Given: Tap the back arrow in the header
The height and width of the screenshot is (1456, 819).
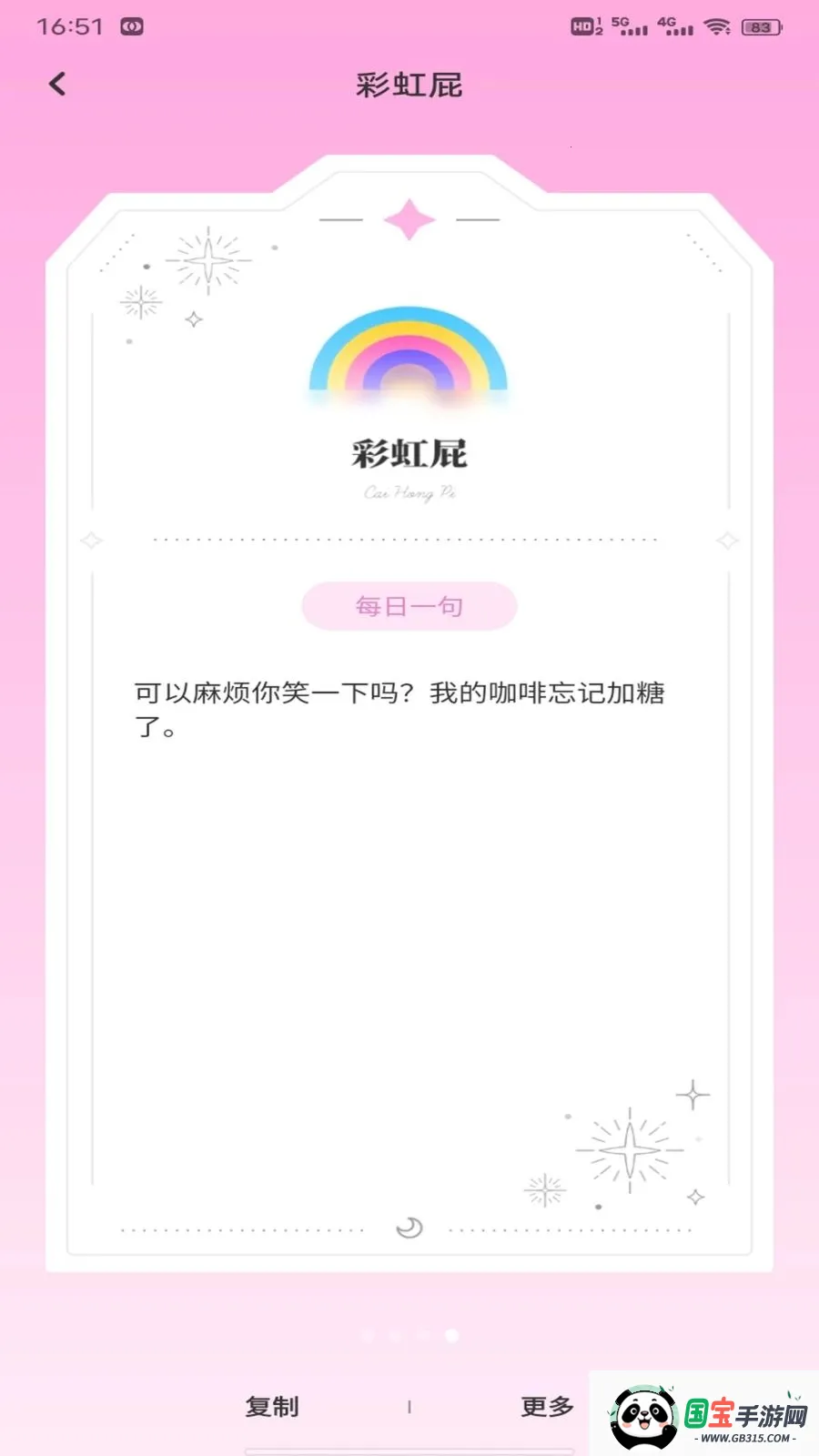Looking at the screenshot, I should click(x=57, y=83).
